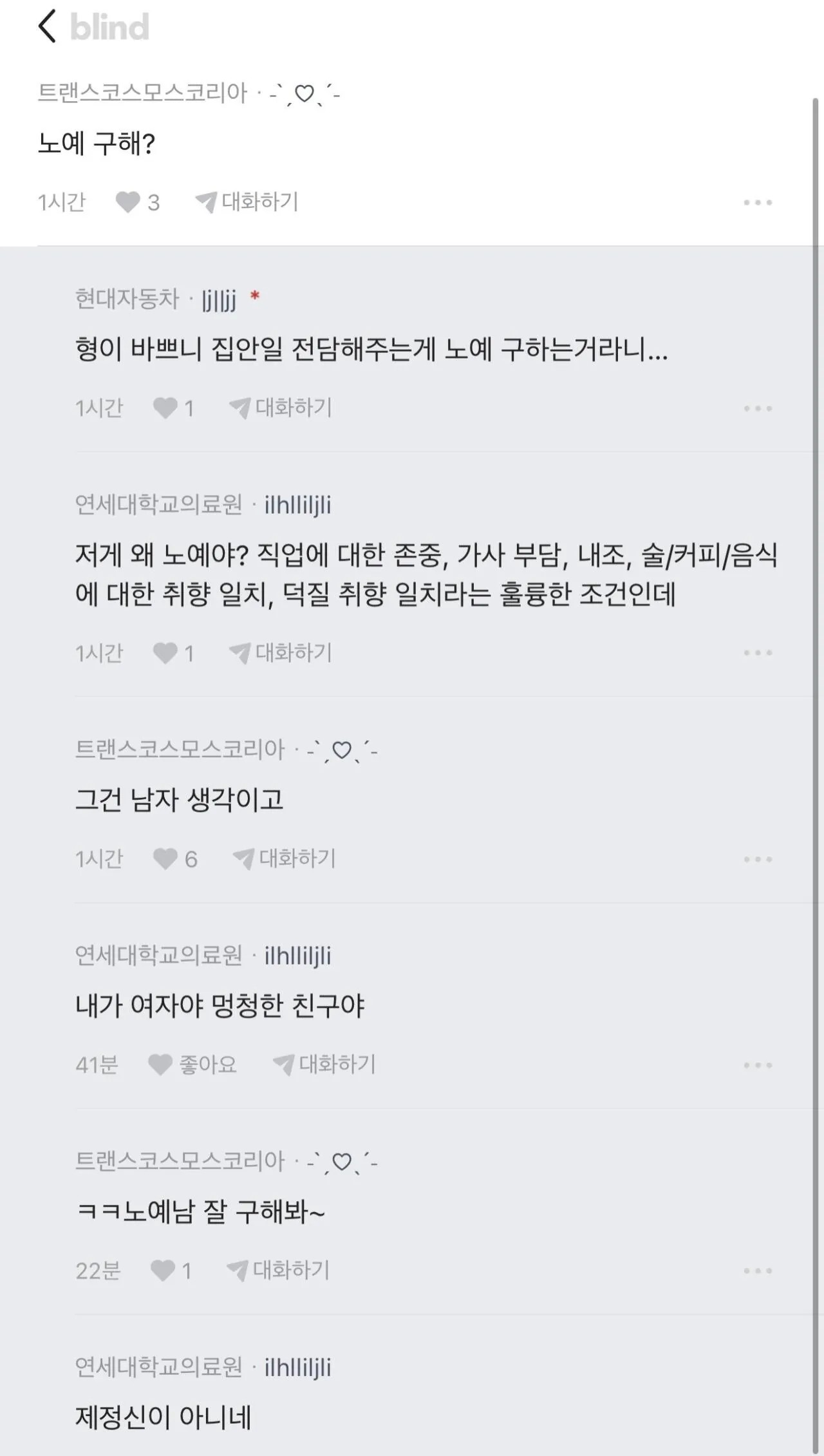Tap 대화하기 under '노예 구해?' comment
Screen dimensions: 824x1456
click(x=248, y=202)
